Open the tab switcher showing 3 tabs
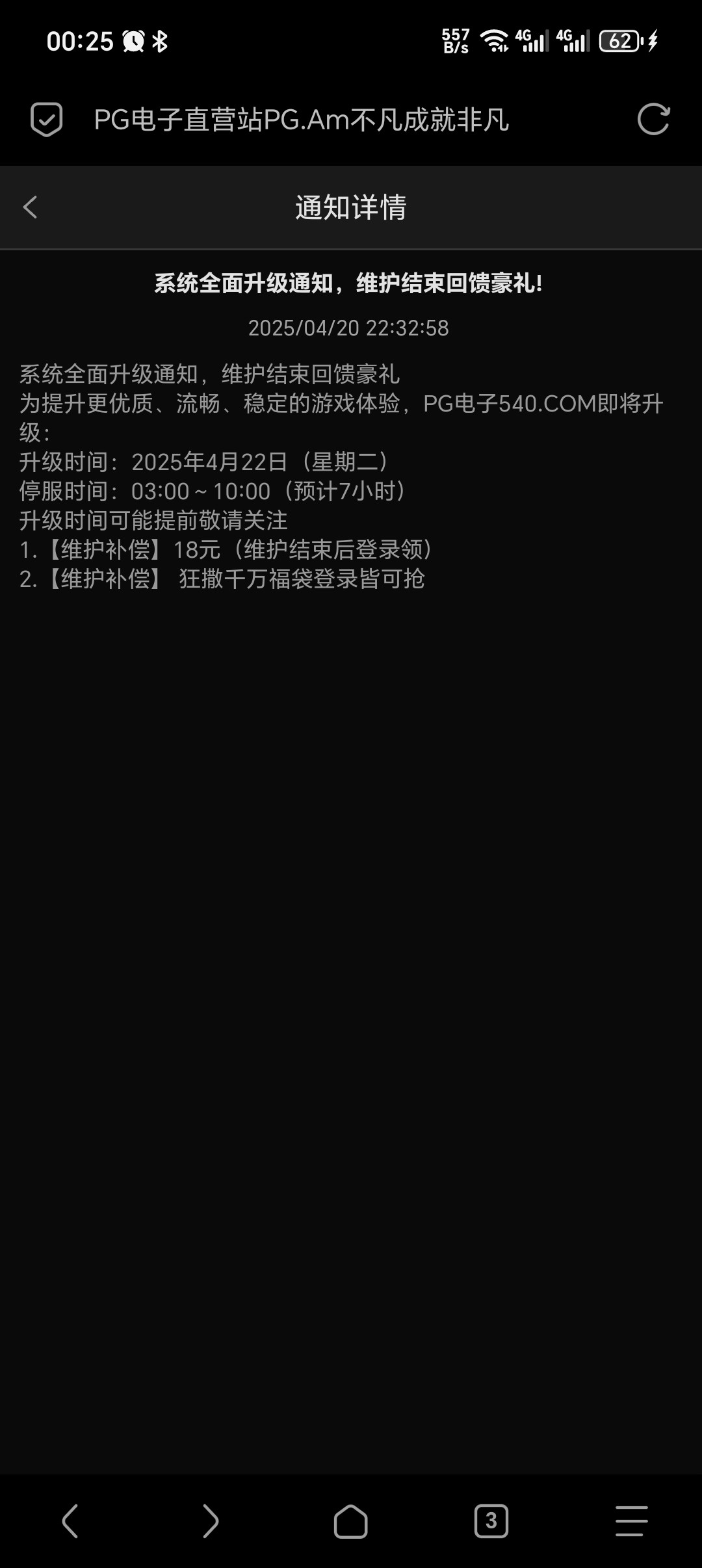The width and height of the screenshot is (702, 1568). pos(491,1521)
